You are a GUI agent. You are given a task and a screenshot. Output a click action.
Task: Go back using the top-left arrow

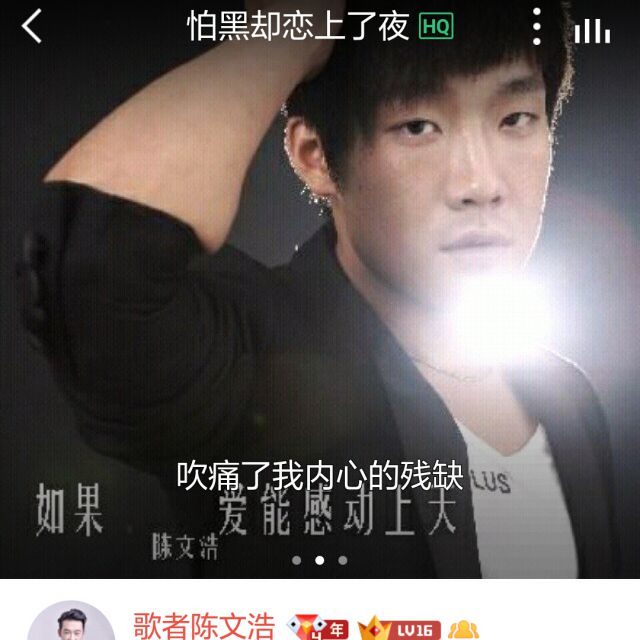tap(32, 26)
